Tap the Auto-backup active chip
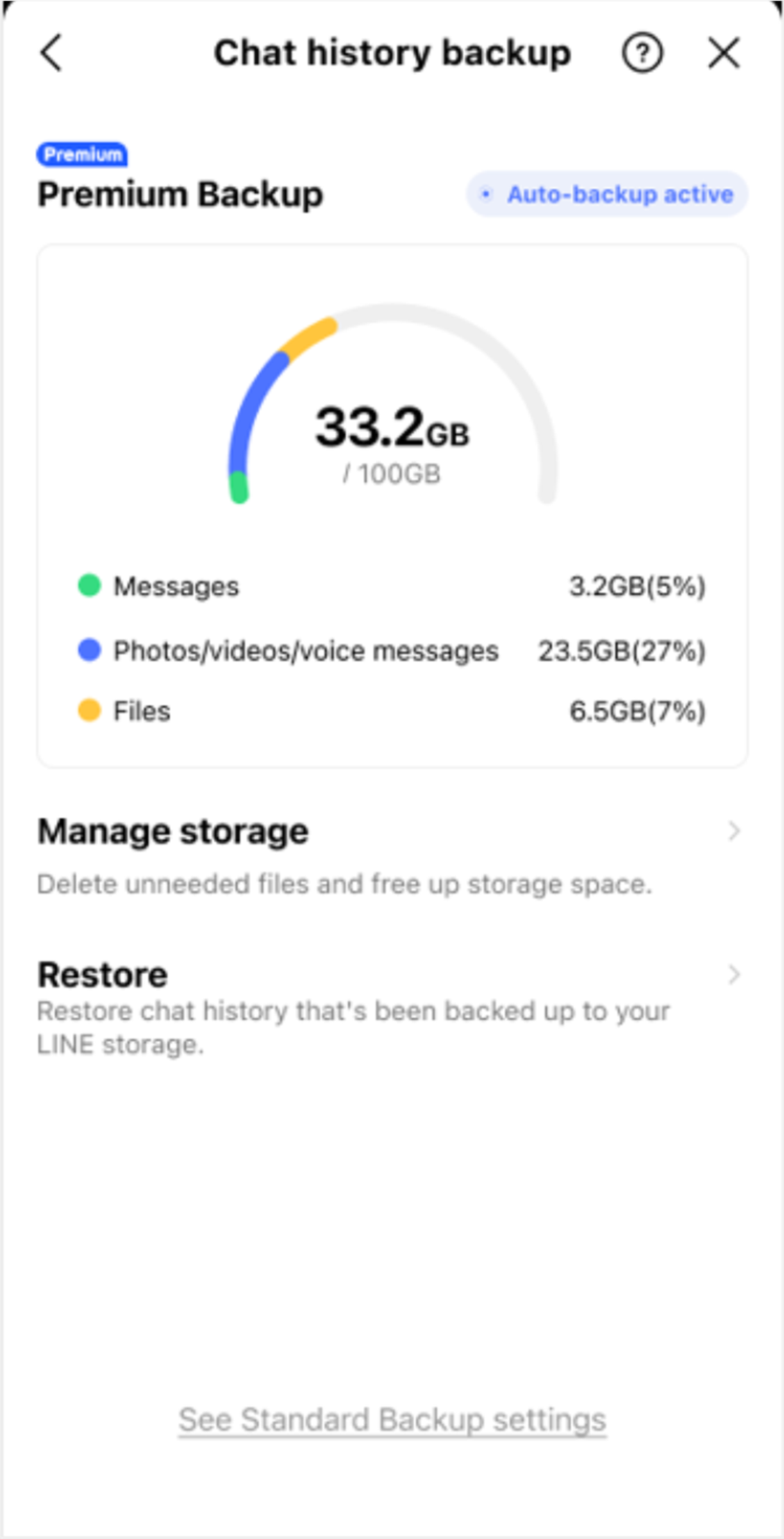Screen dimensions: 784x1539 click(607, 194)
